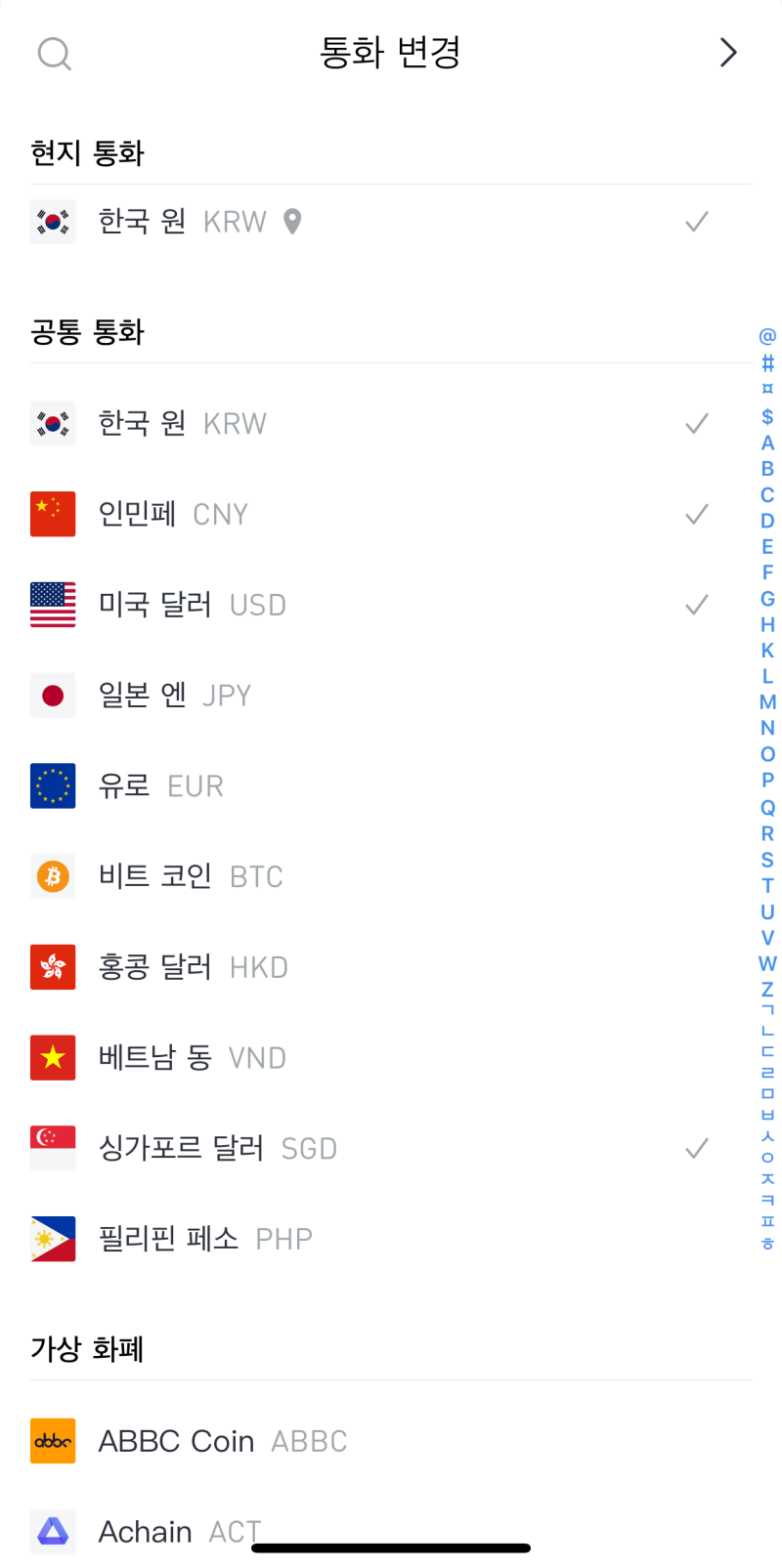Open the search magnifier icon
Image resolution: width=782 pixels, height=1568 pixels.
pos(55,53)
